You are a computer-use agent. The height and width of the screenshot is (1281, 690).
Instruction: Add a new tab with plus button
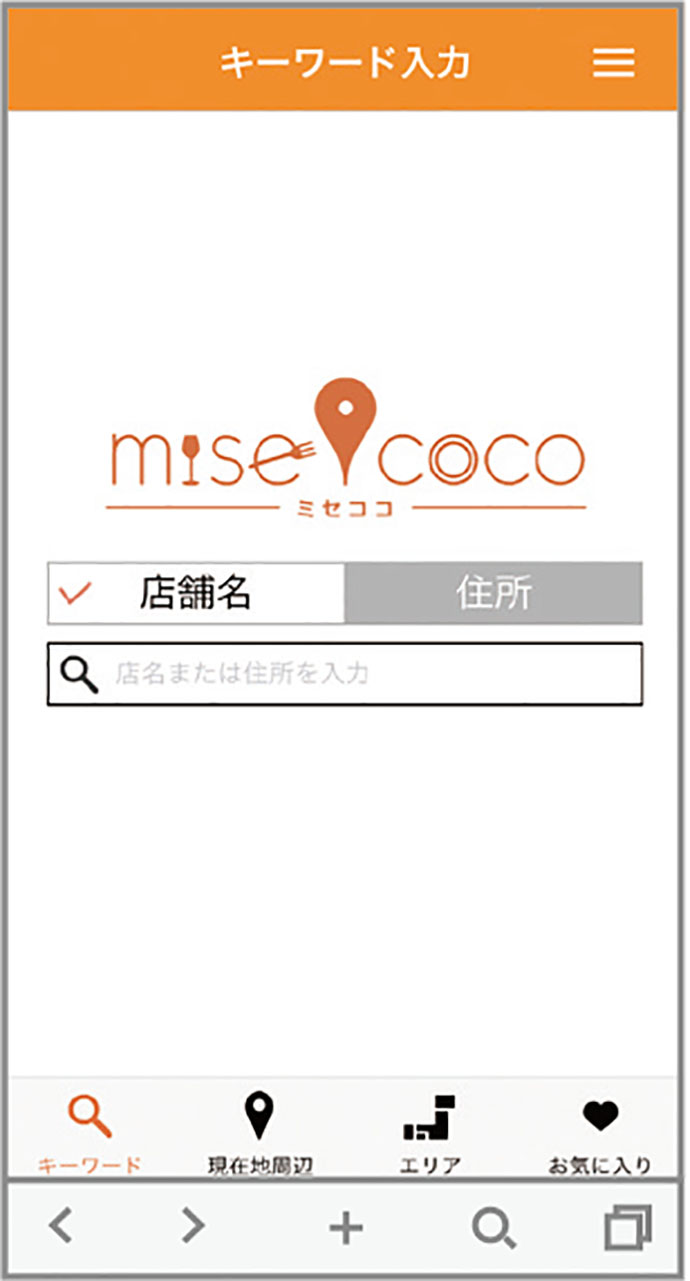346,1227
